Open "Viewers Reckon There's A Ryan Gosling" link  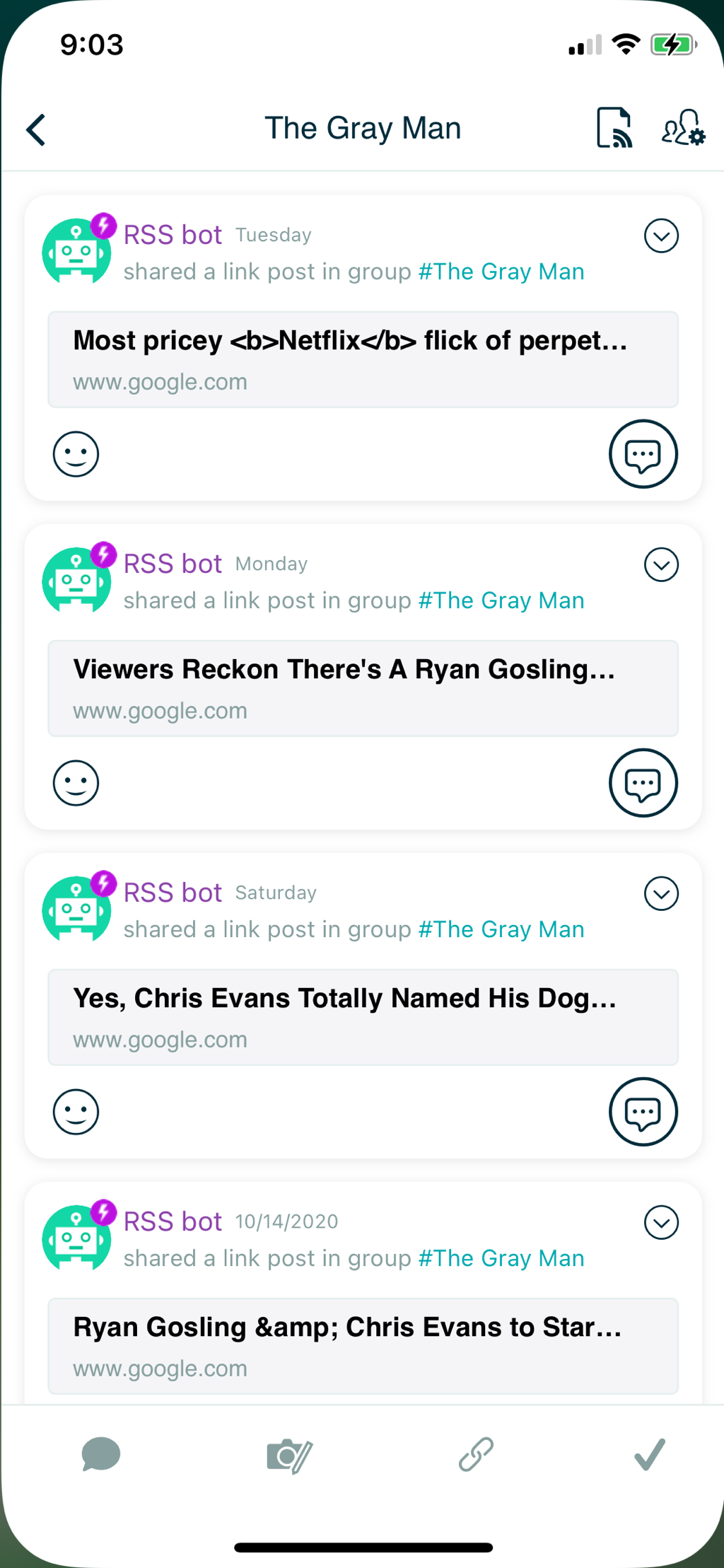pyautogui.click(x=363, y=688)
